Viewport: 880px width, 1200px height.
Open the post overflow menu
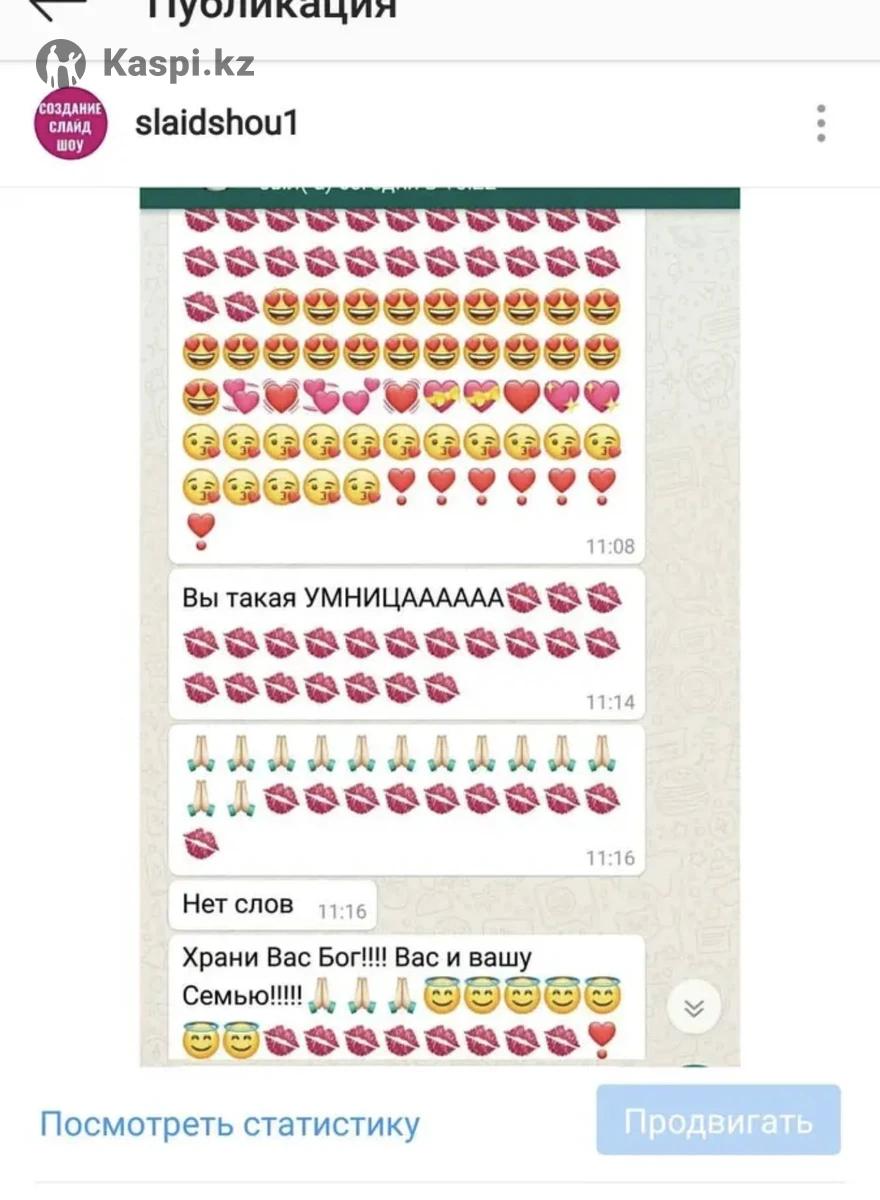pyautogui.click(x=820, y=124)
